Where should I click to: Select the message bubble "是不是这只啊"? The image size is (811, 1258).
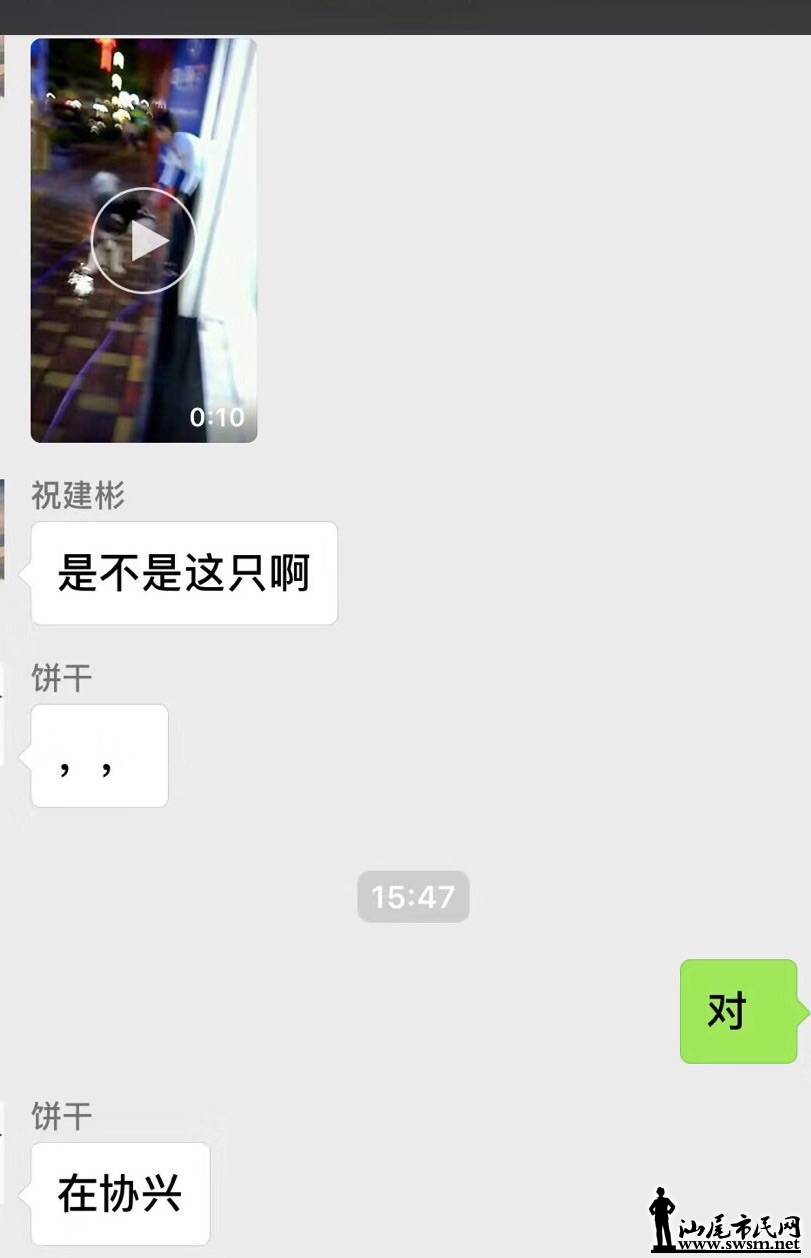pyautogui.click(x=184, y=572)
